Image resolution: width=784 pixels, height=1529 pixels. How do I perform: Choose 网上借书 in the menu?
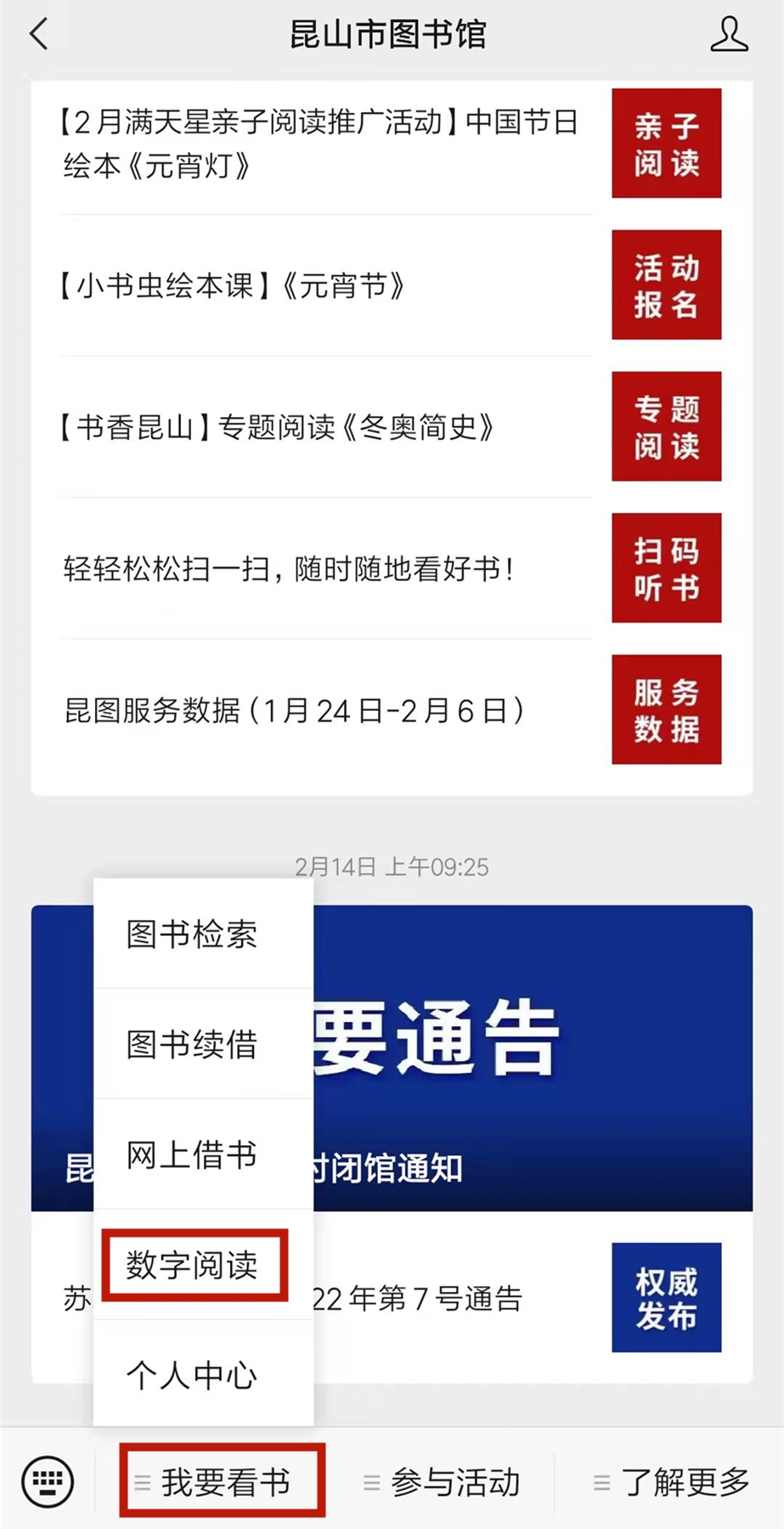[192, 1155]
